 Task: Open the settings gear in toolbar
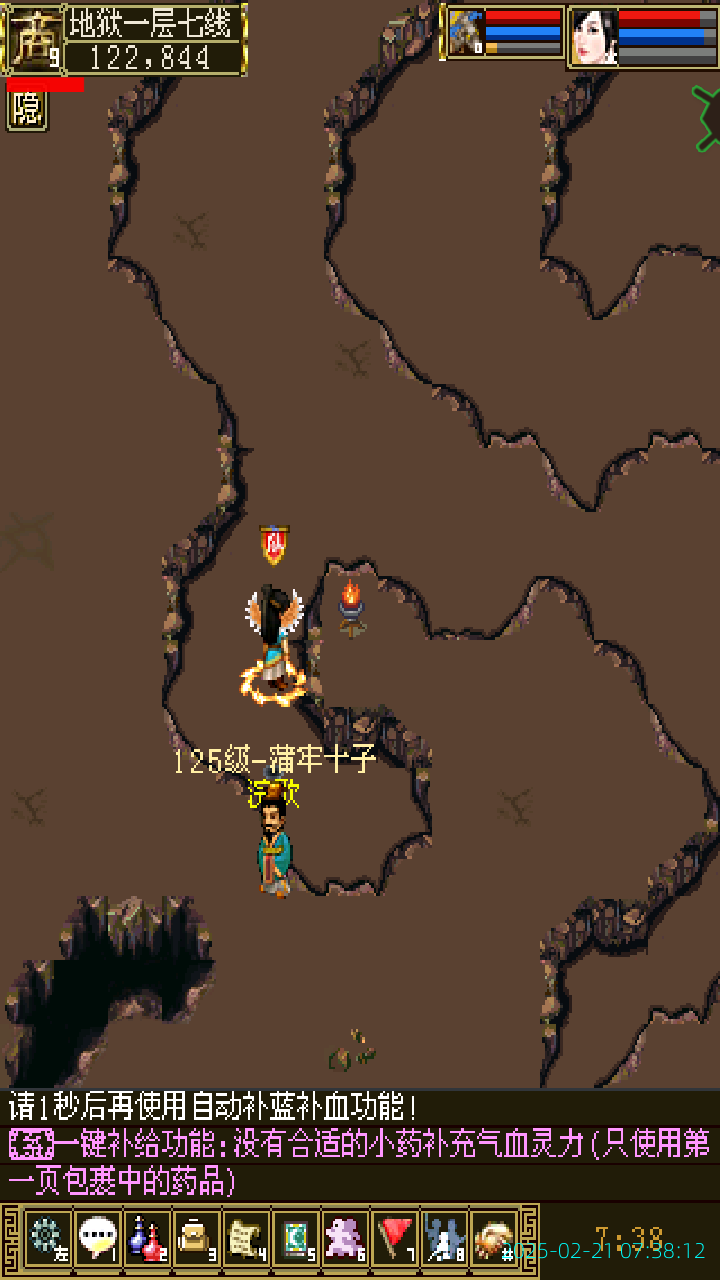pos(47,1239)
